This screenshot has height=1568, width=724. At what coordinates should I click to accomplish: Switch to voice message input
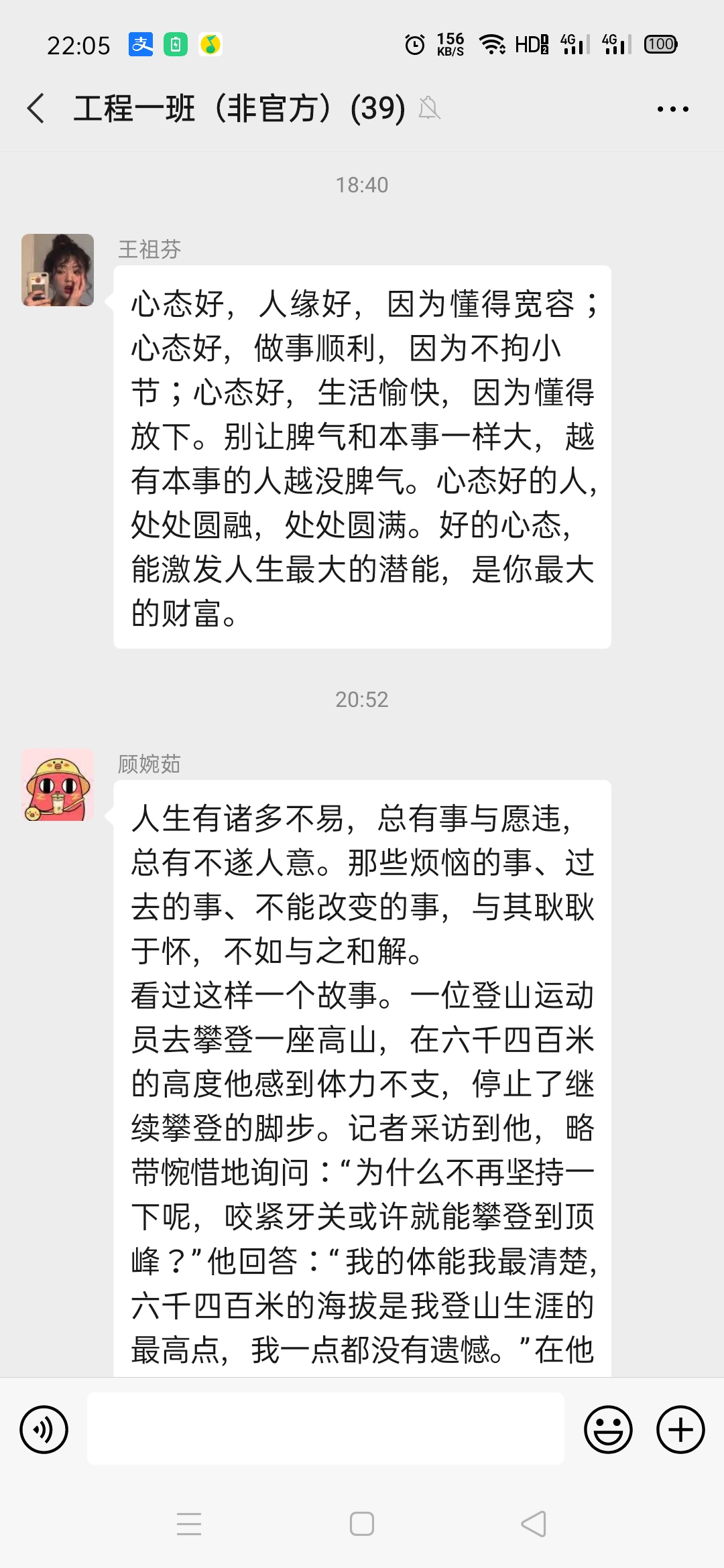(44, 1429)
